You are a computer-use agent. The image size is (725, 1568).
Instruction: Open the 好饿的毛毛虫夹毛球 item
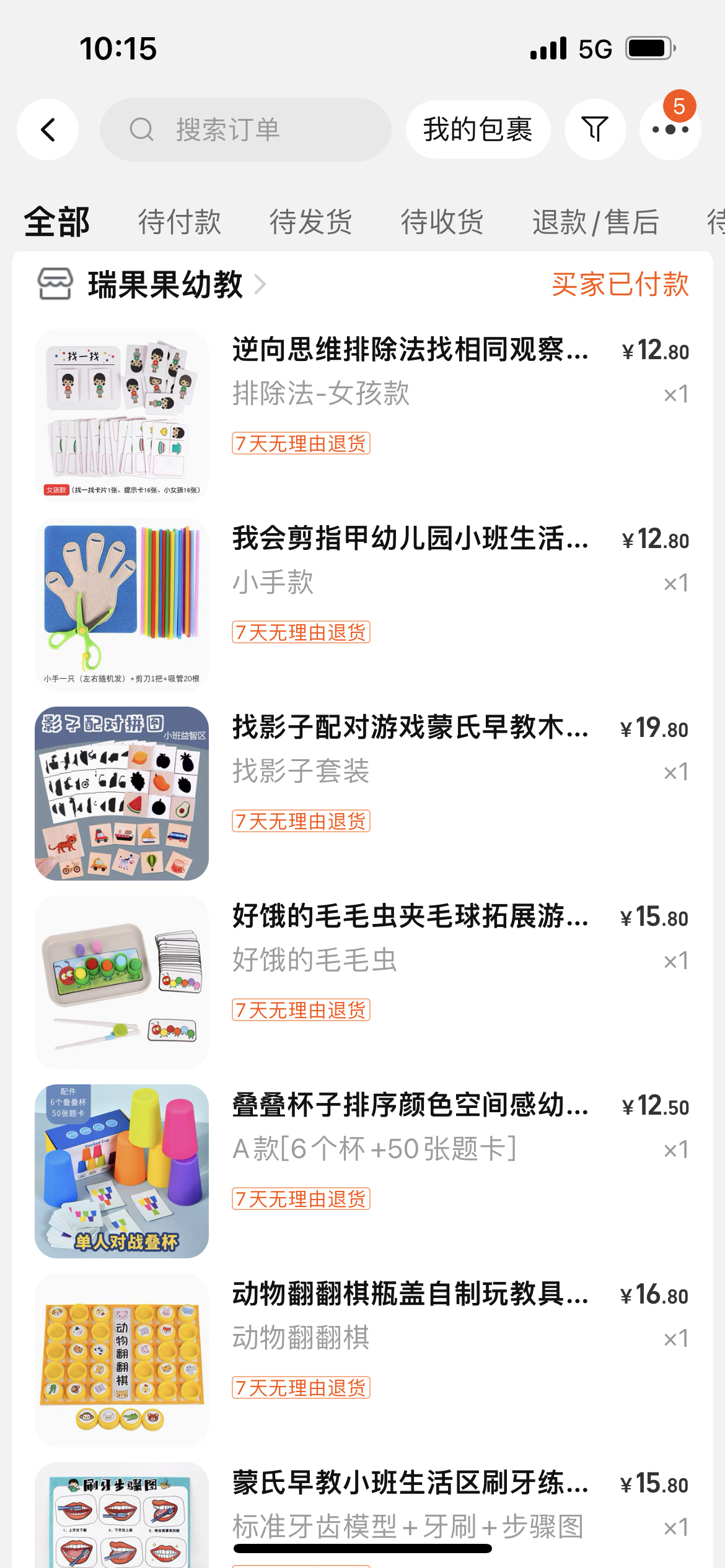tap(409, 916)
